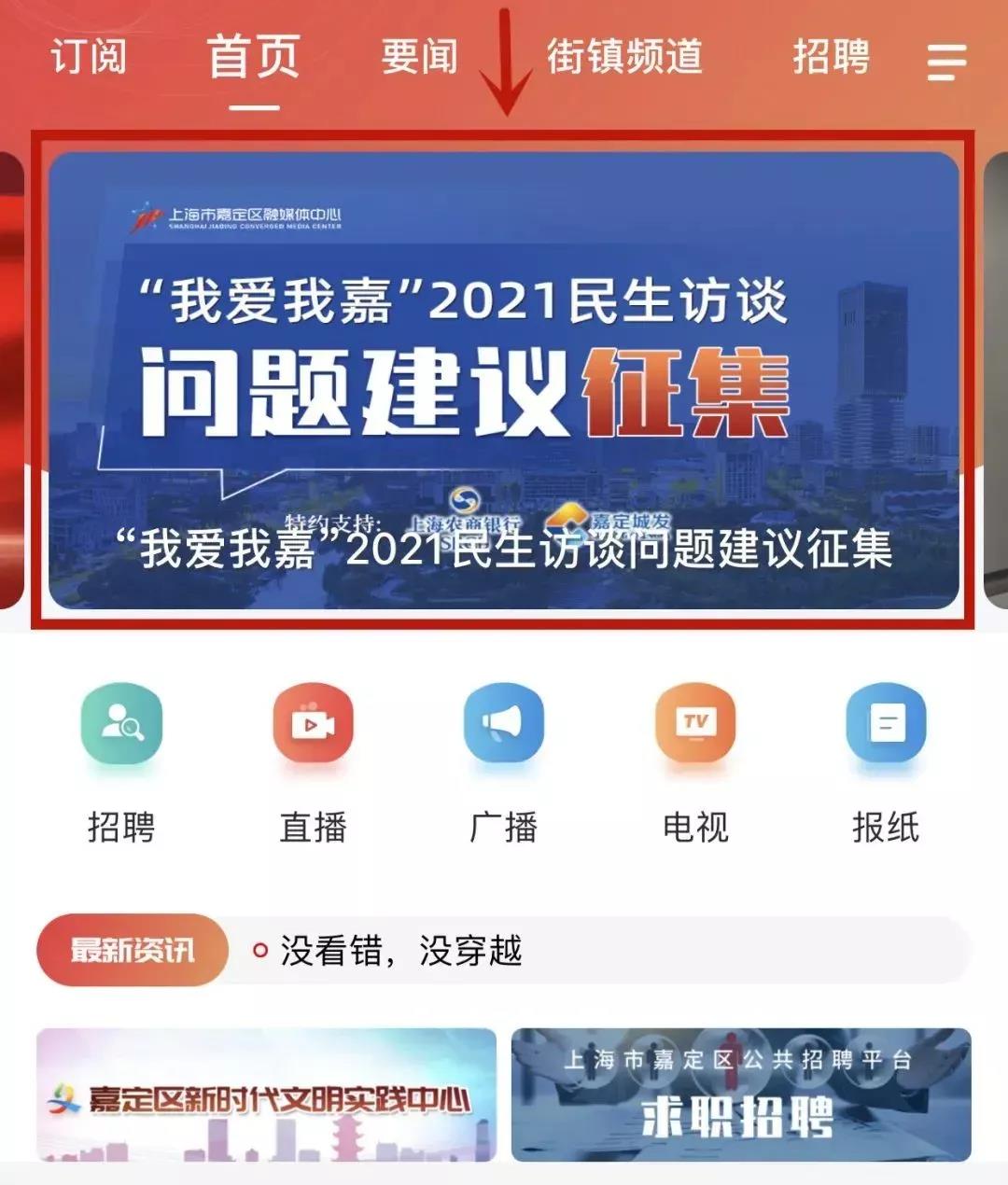Click the 最新资讯 news badge
Image resolution: width=1008 pixels, height=1185 pixels.
pos(131,950)
